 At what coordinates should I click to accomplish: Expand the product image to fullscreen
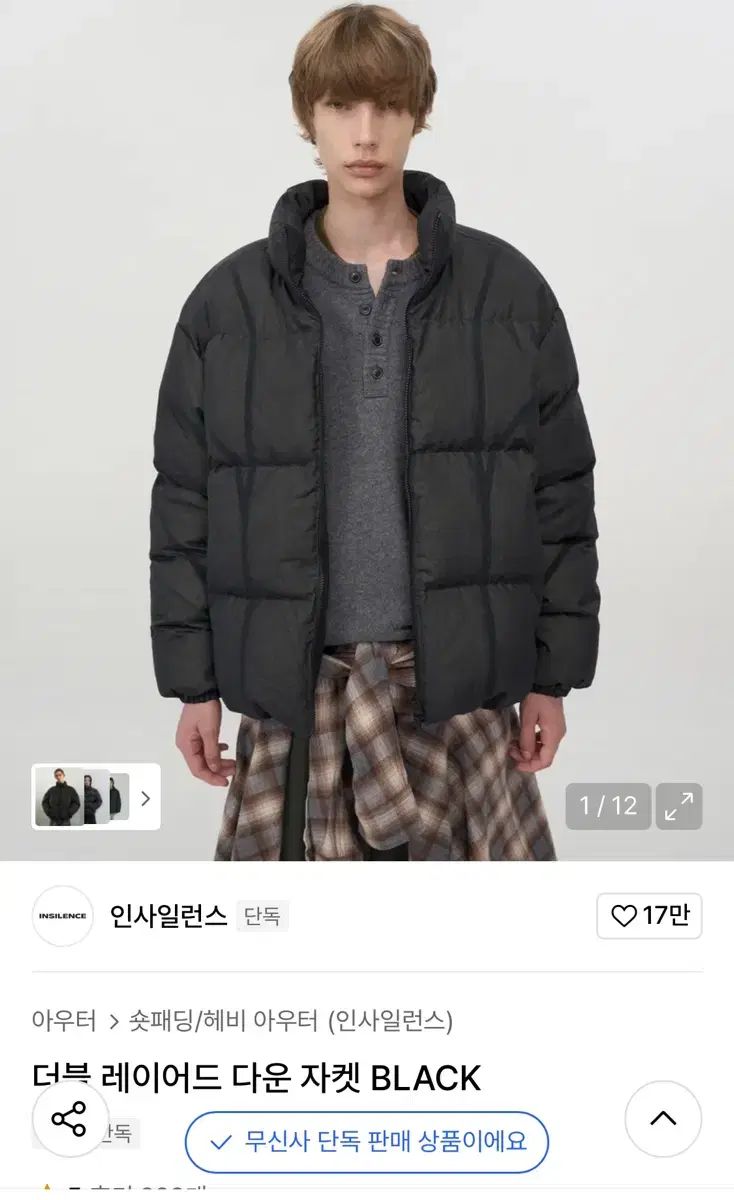point(679,806)
